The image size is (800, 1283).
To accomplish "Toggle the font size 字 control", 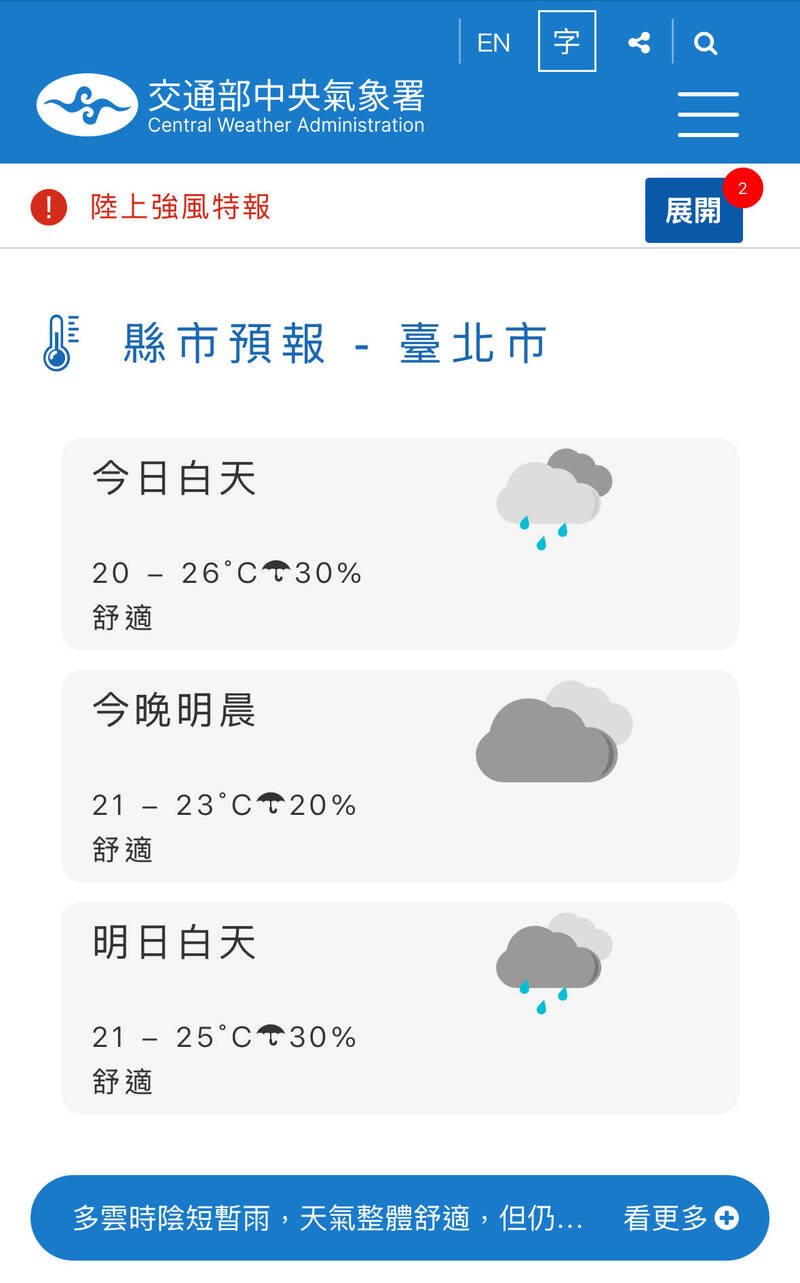I will click(567, 42).
